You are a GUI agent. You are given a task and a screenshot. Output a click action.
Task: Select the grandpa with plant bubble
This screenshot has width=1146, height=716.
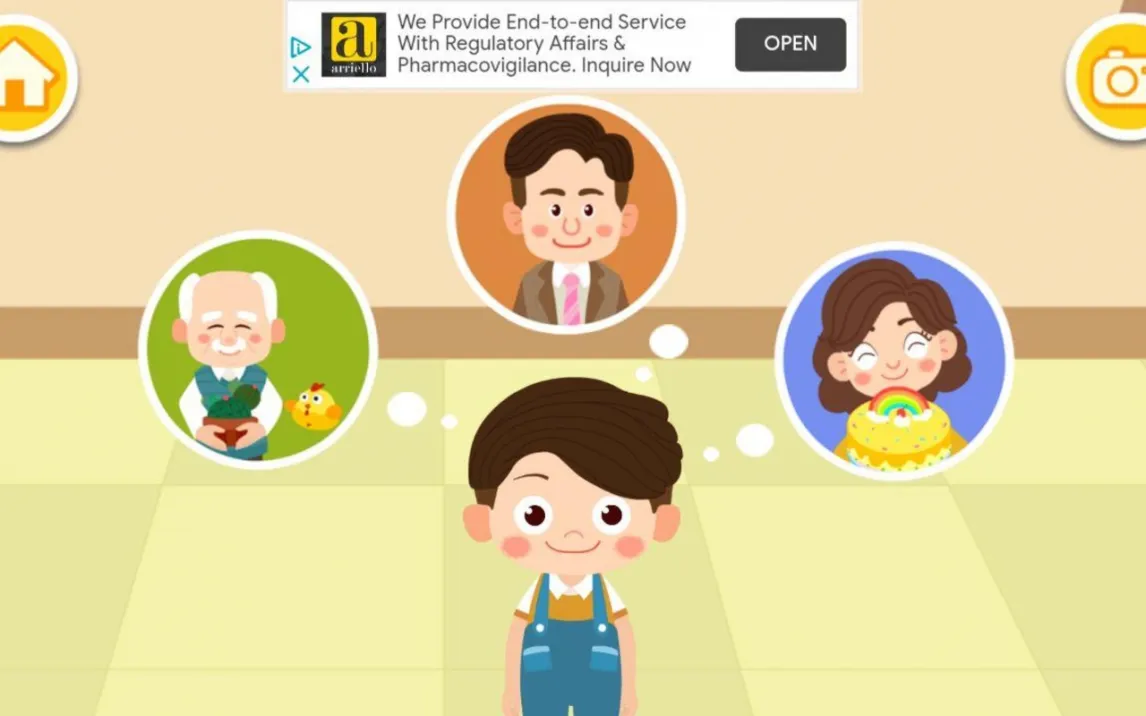pyautogui.click(x=258, y=350)
